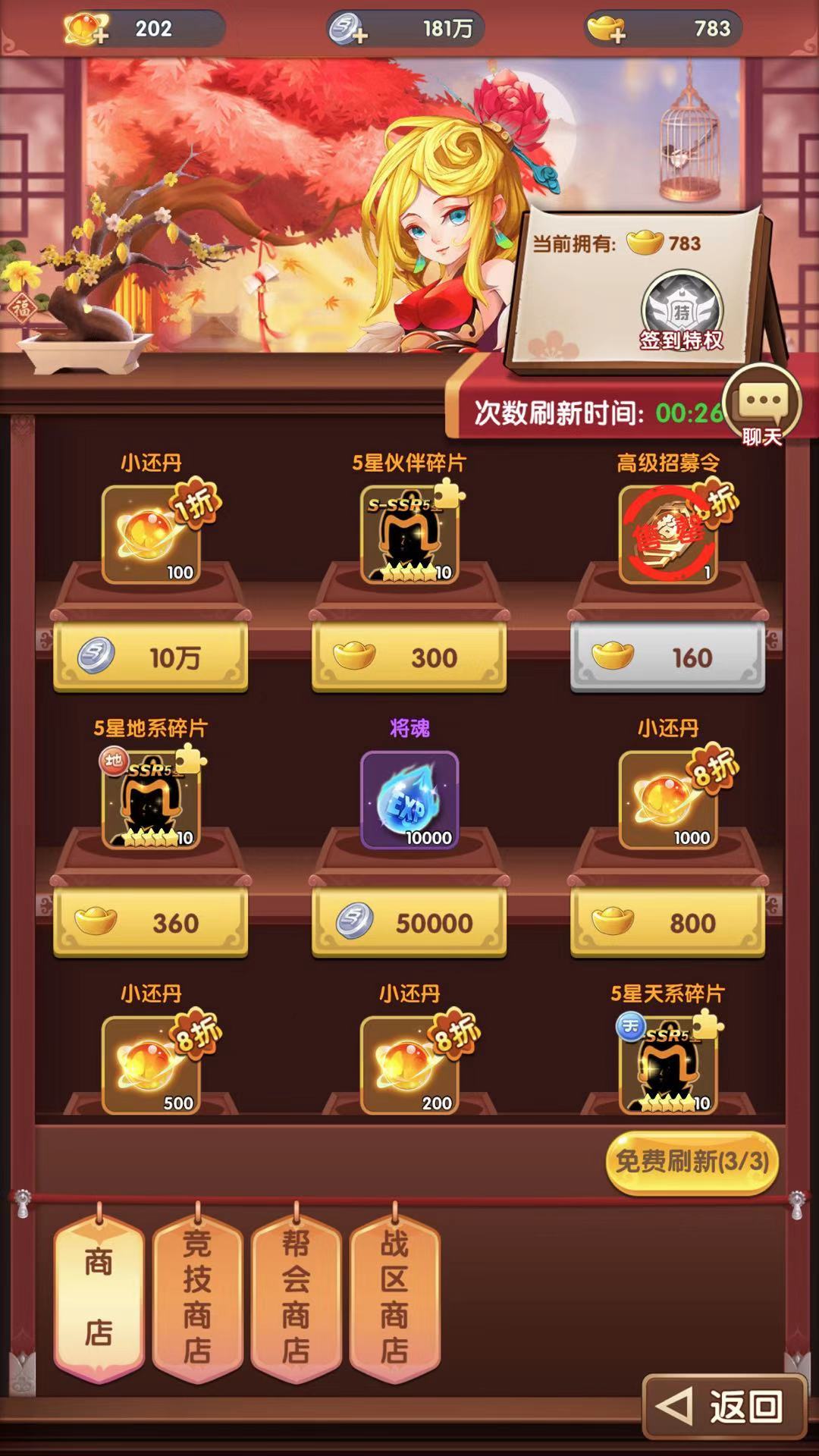The width and height of the screenshot is (819, 1456).
Task: Buy 5星伙伴碎片 for 300 gold
Action: coord(409,657)
